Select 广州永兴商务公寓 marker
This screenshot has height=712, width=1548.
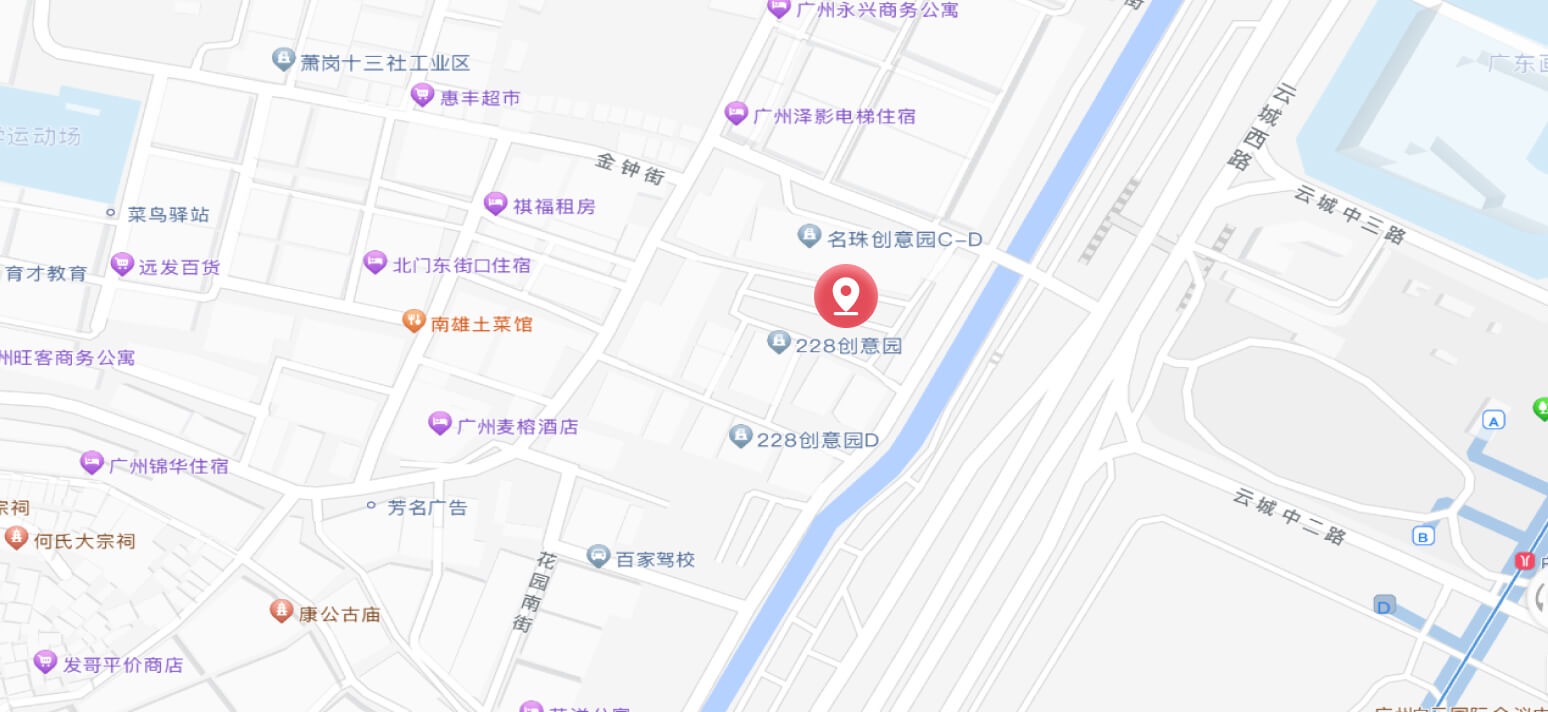pyautogui.click(x=778, y=8)
